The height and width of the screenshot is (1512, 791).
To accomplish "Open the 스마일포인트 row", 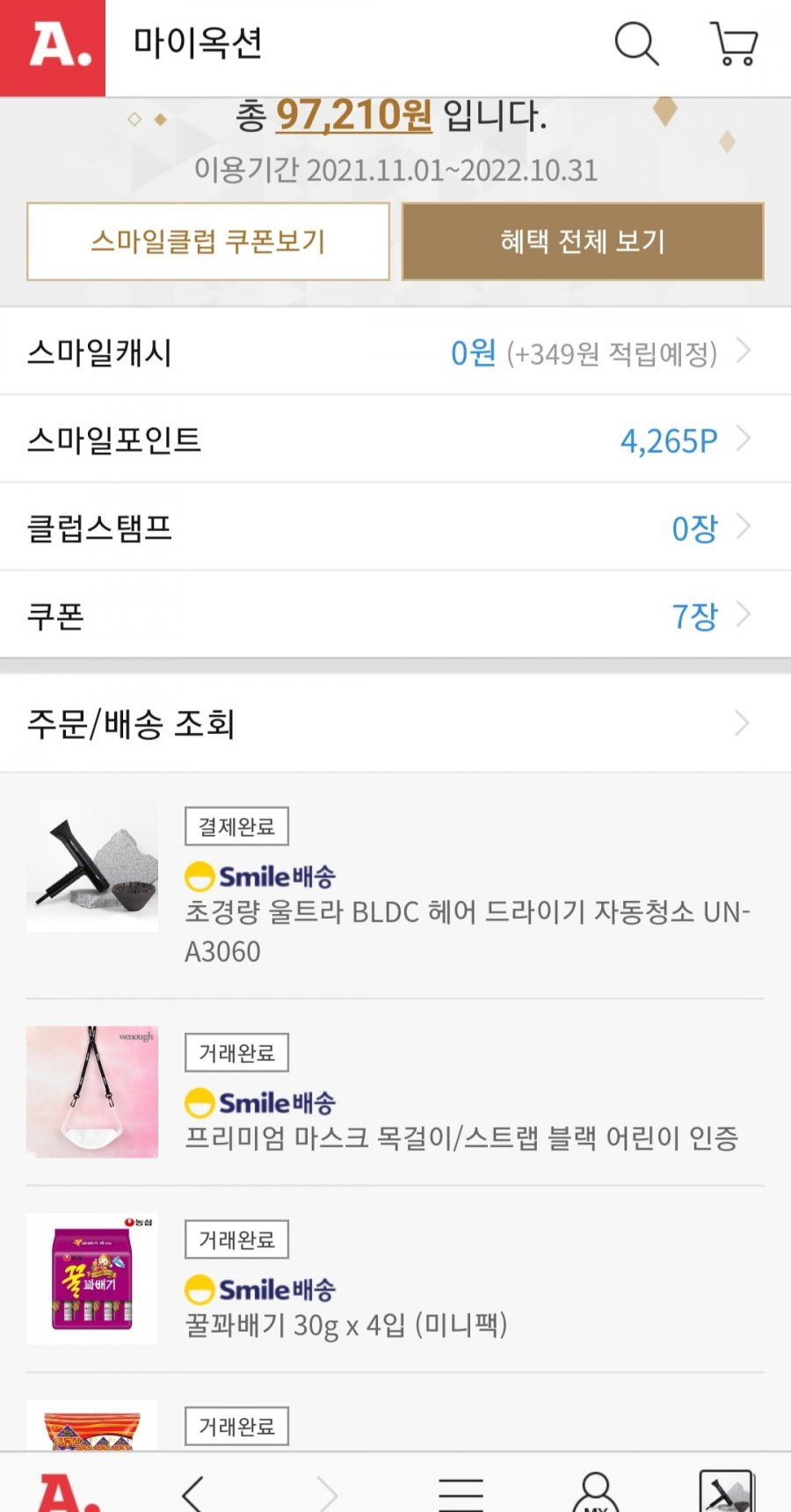I will click(395, 440).
